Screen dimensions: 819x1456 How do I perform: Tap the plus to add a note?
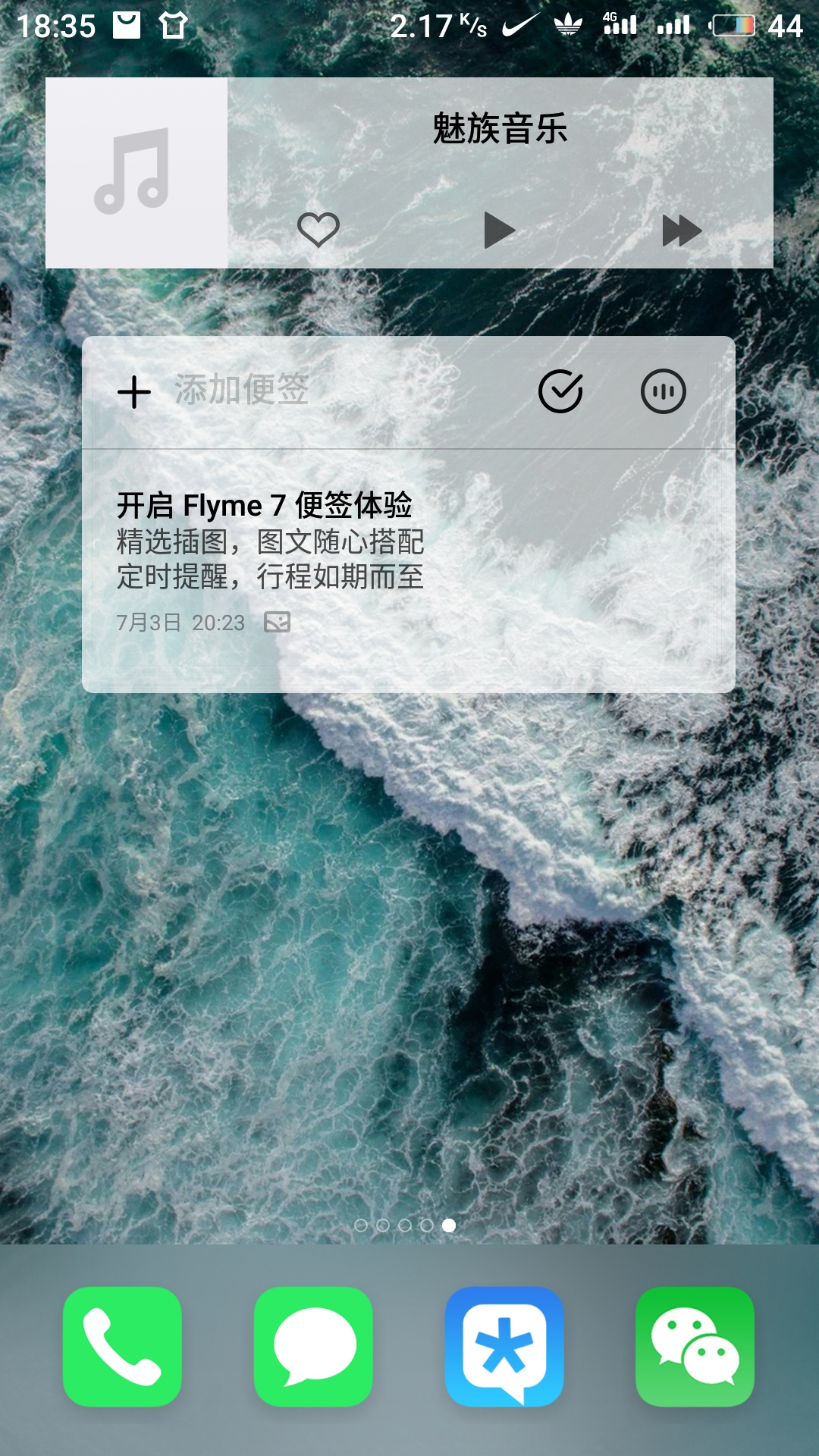[134, 392]
